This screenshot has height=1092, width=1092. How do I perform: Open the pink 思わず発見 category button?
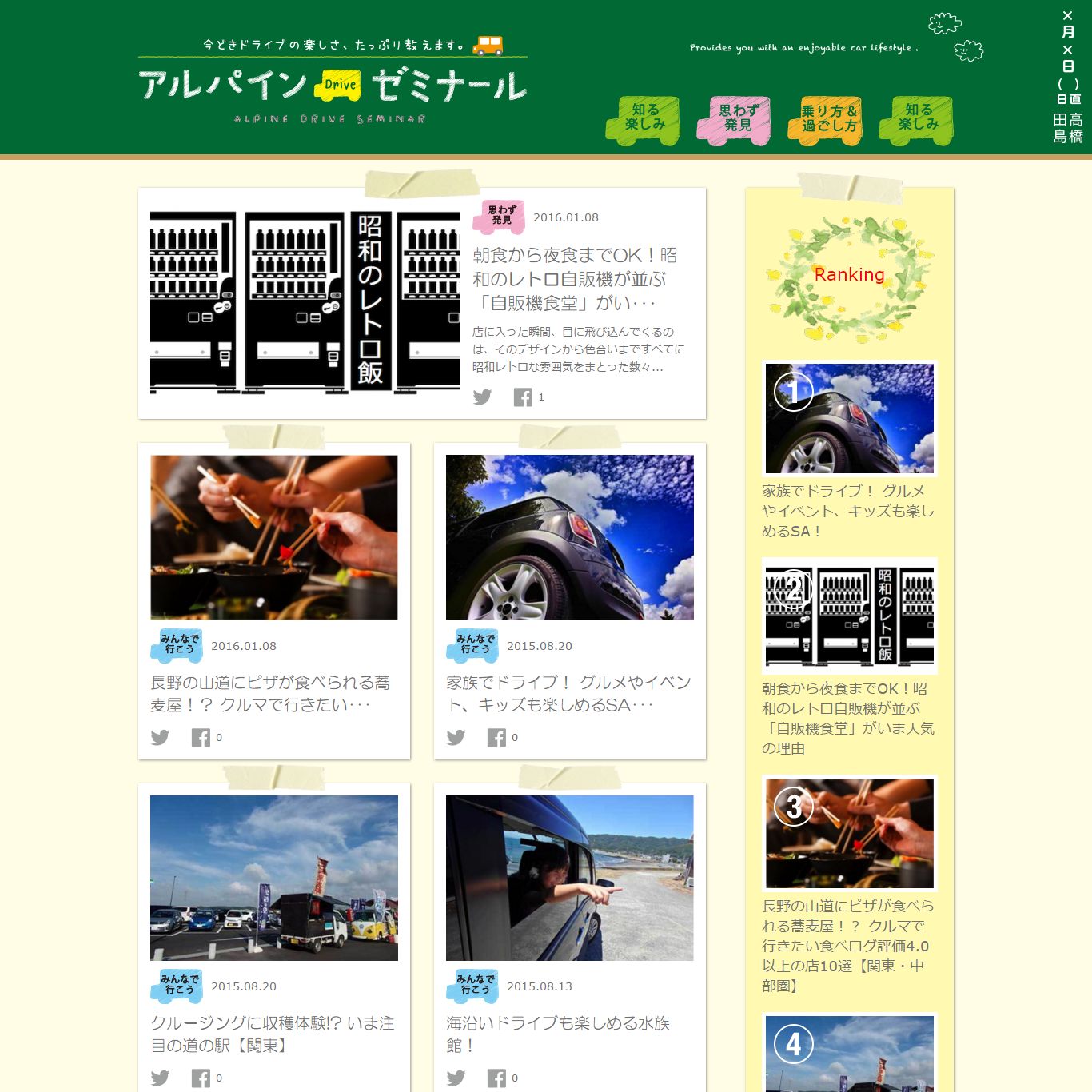[734, 121]
